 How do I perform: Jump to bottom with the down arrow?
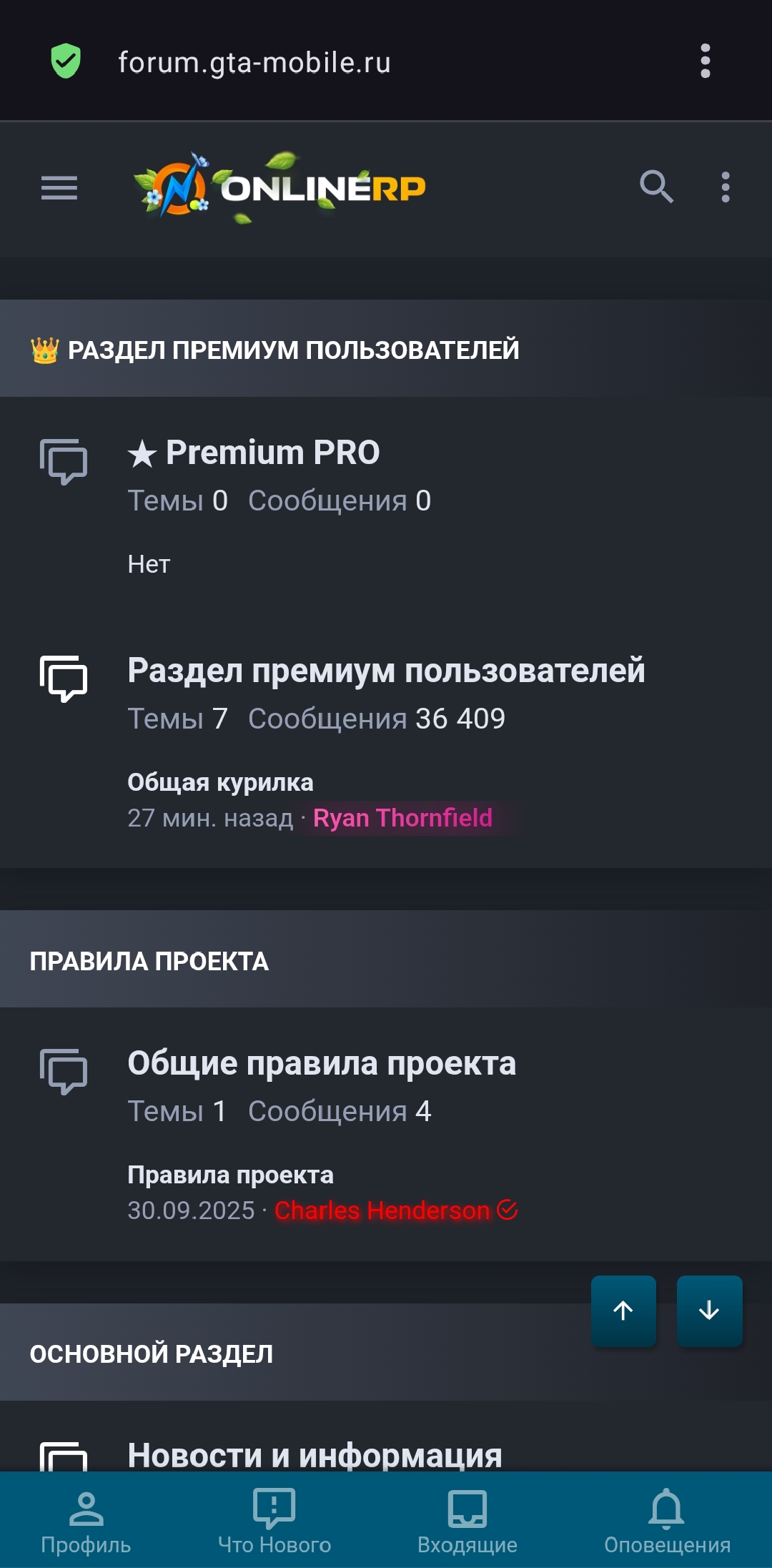point(709,1311)
